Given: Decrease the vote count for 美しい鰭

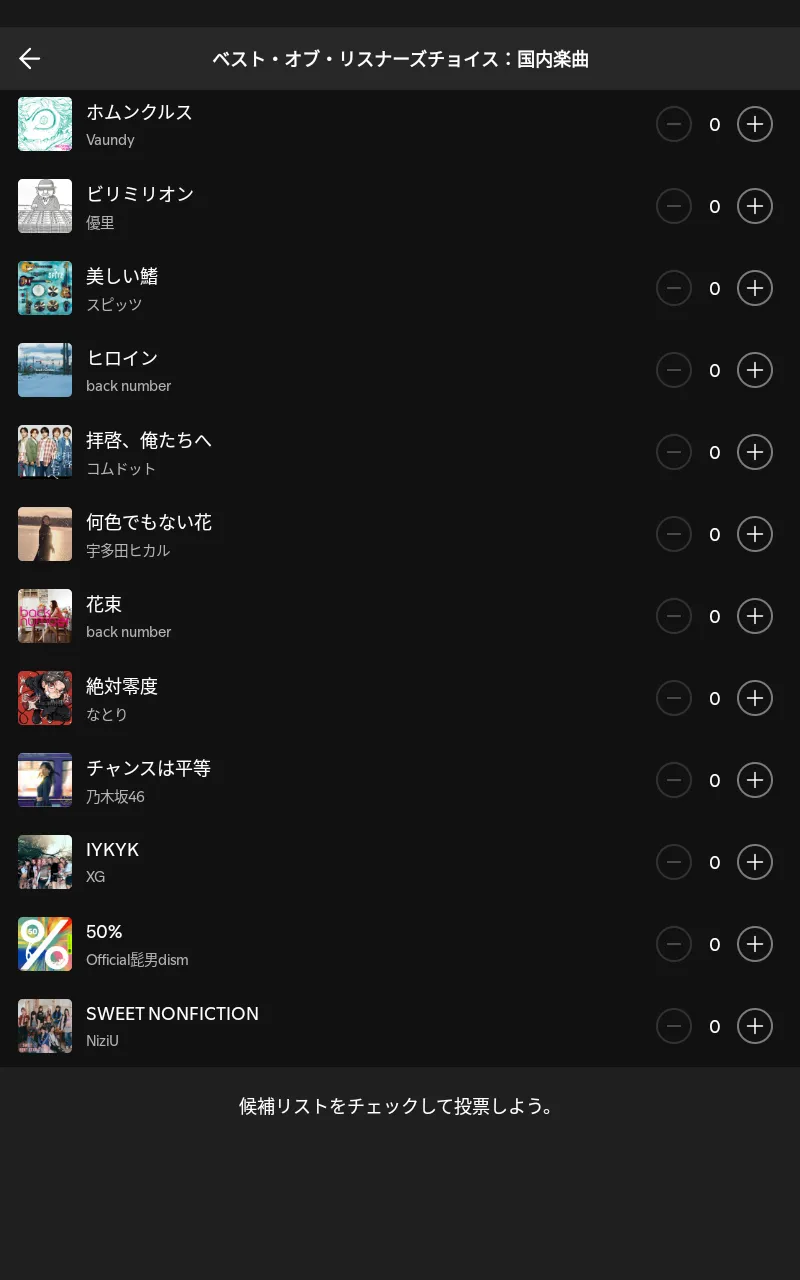Looking at the screenshot, I should click(x=674, y=288).
